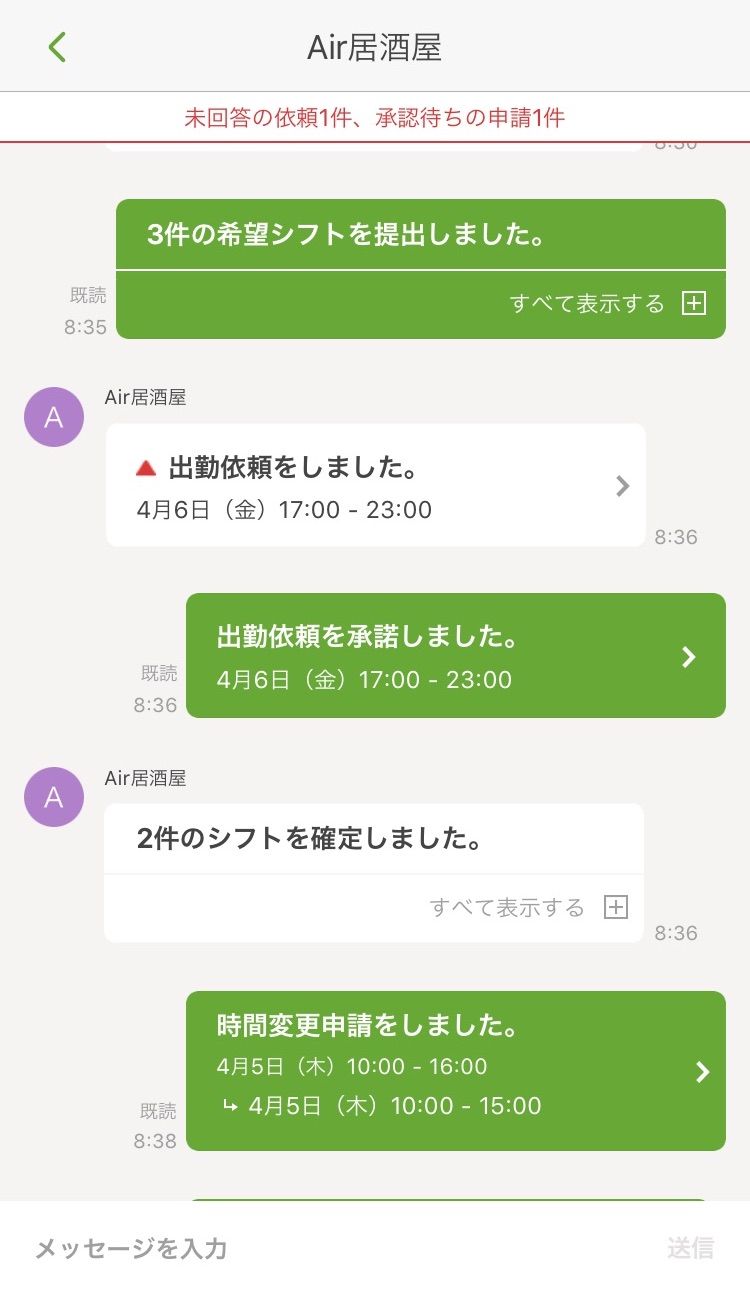The image size is (750, 1297).
Task: Focus the message input field
Action: point(330,1248)
